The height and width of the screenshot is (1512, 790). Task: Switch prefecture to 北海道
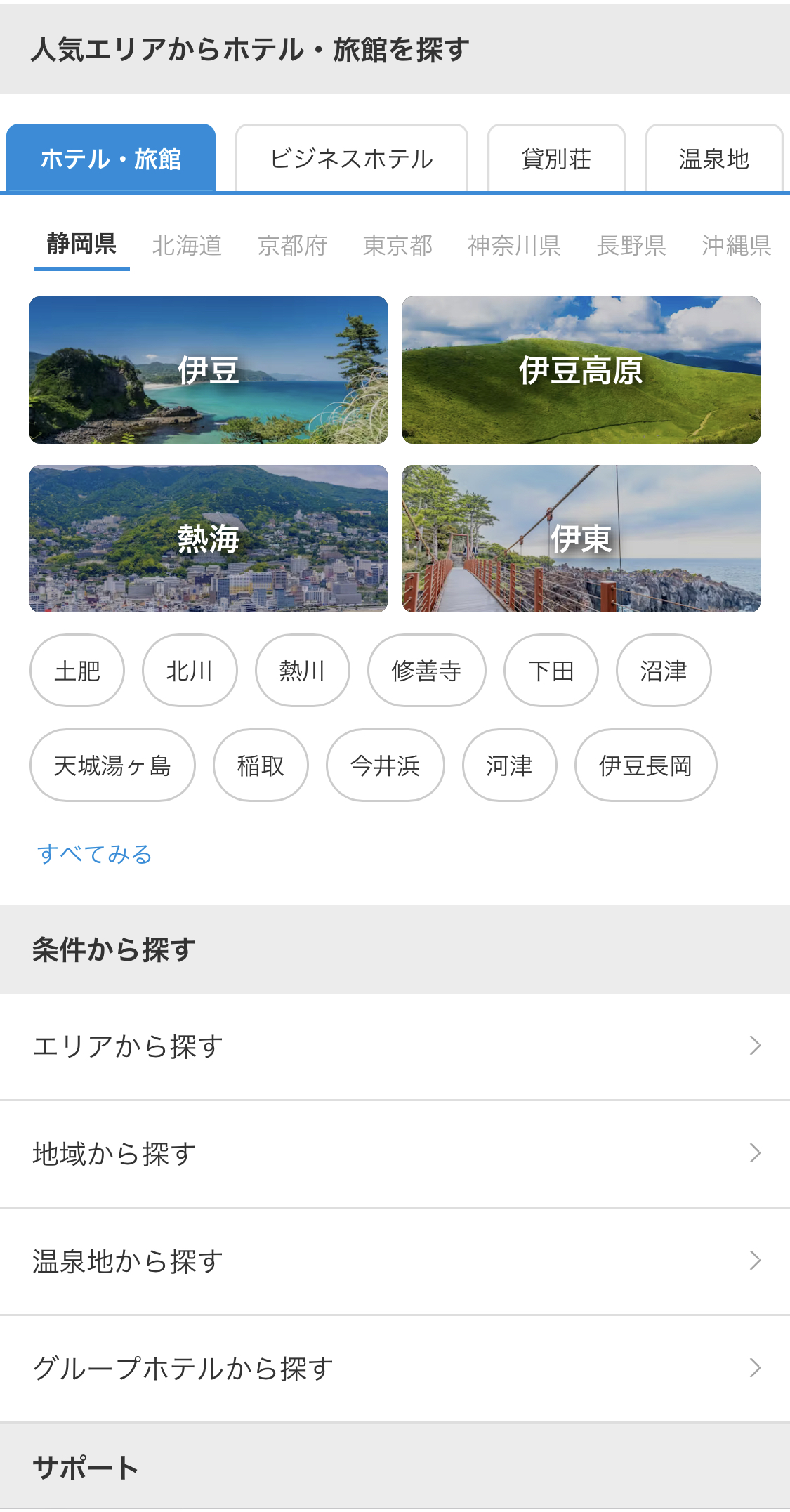[187, 245]
